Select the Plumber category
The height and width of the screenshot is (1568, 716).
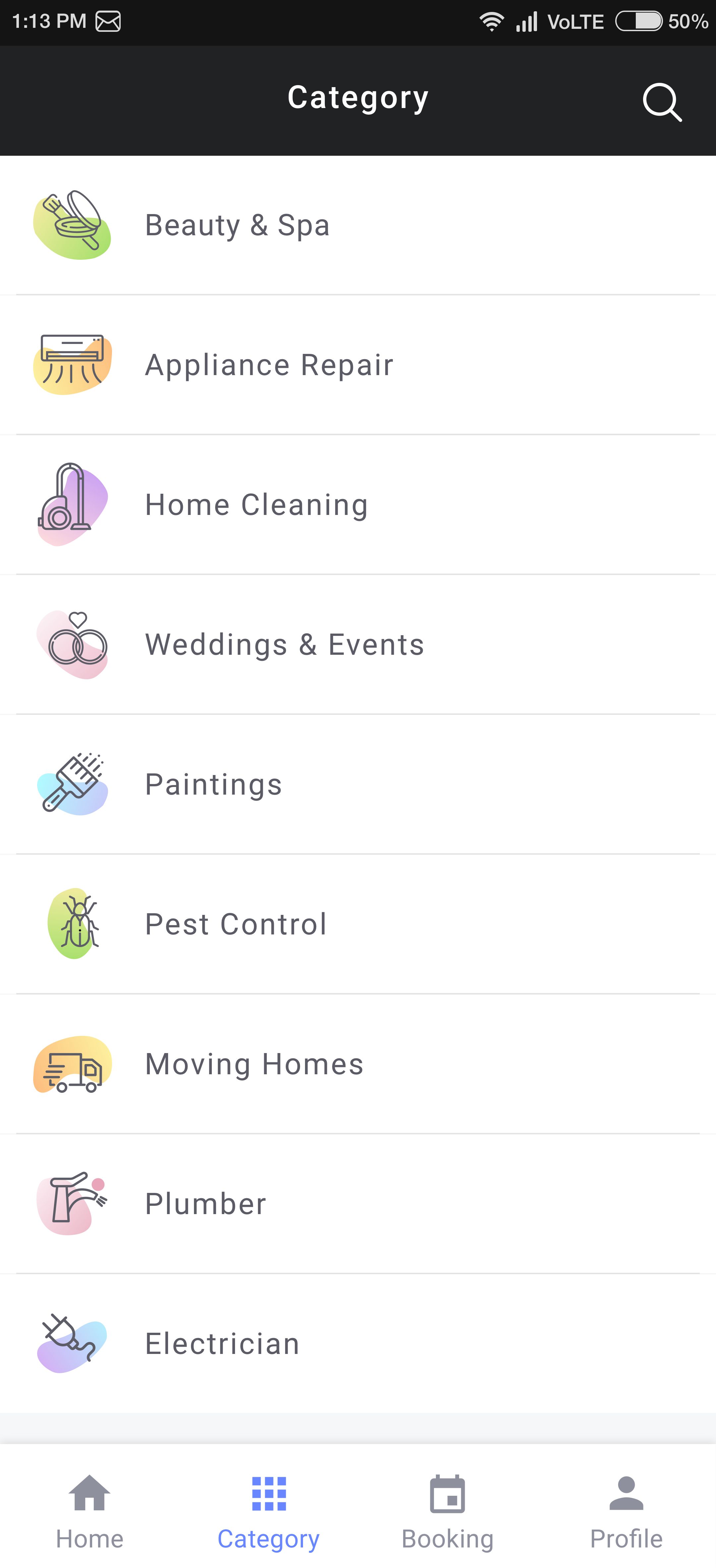pos(206,1204)
